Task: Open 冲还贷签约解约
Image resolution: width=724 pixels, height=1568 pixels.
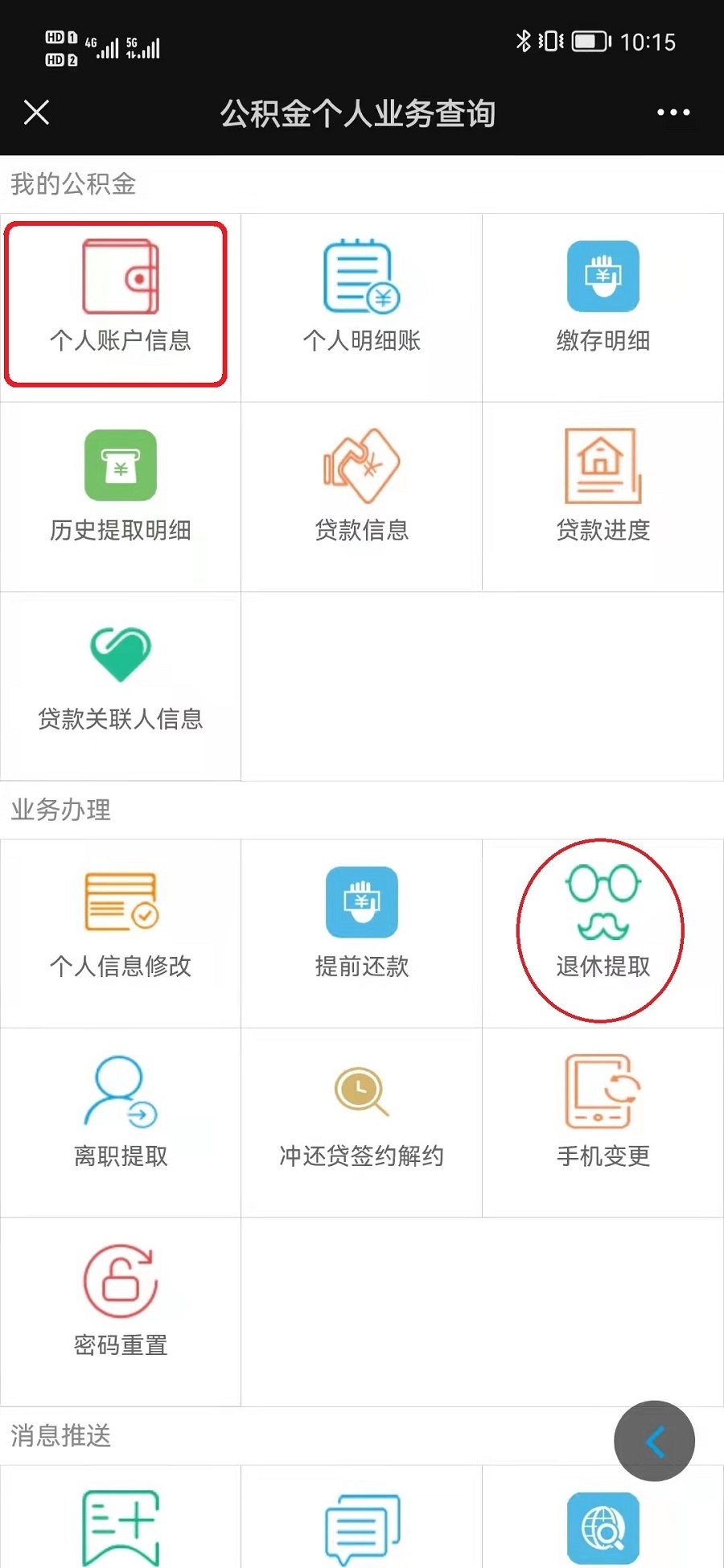Action: point(361,1121)
